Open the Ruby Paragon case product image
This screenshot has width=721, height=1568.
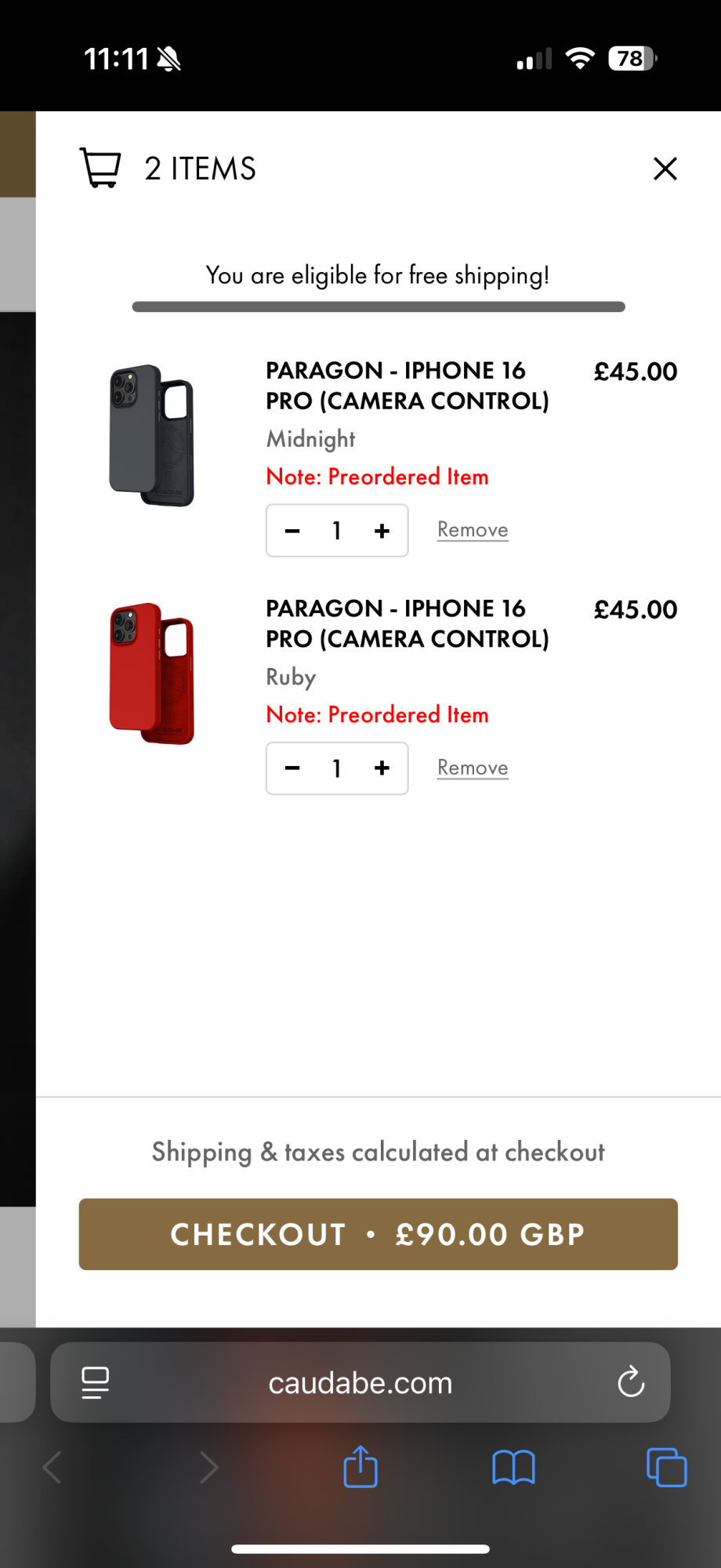152,673
